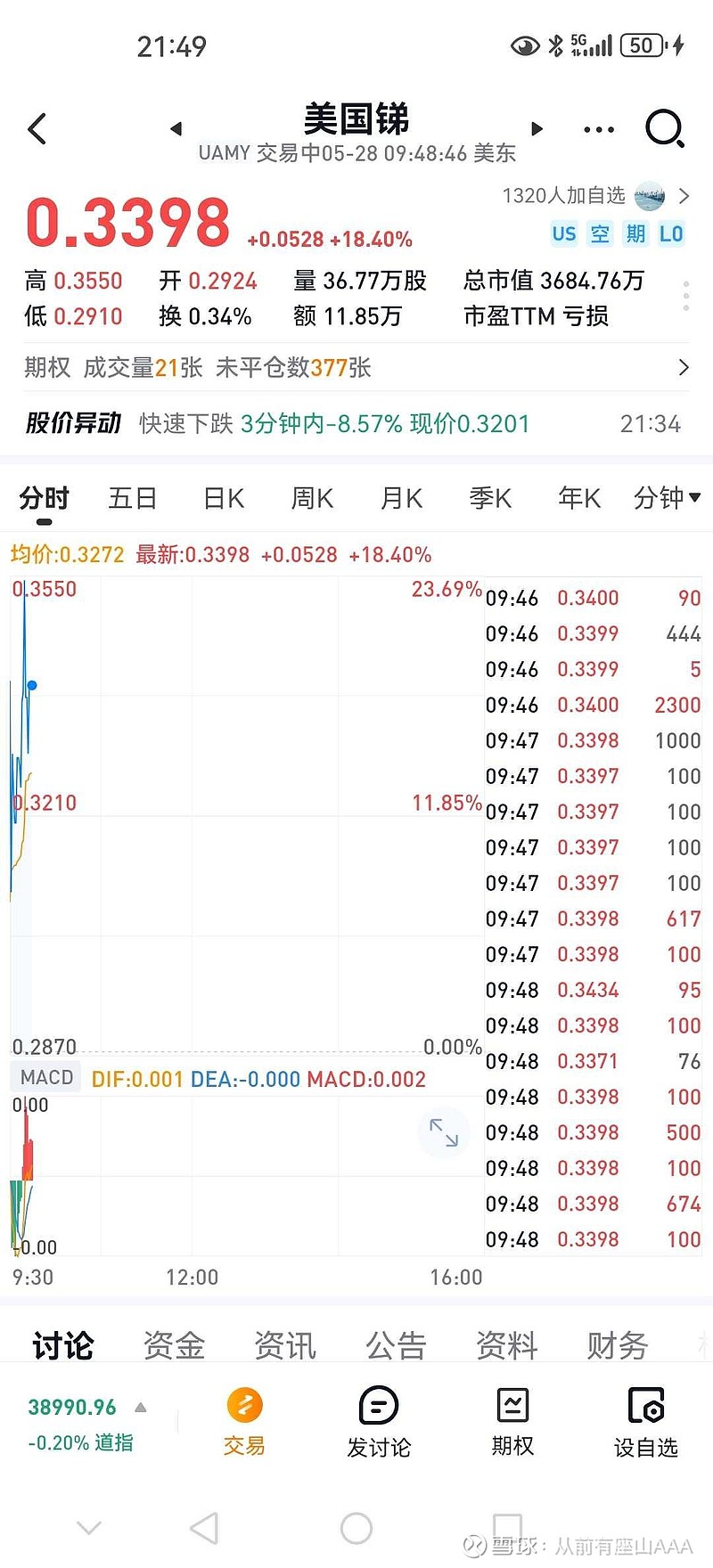Open the three-dot more options menu
713x1568 pixels.
598,129
